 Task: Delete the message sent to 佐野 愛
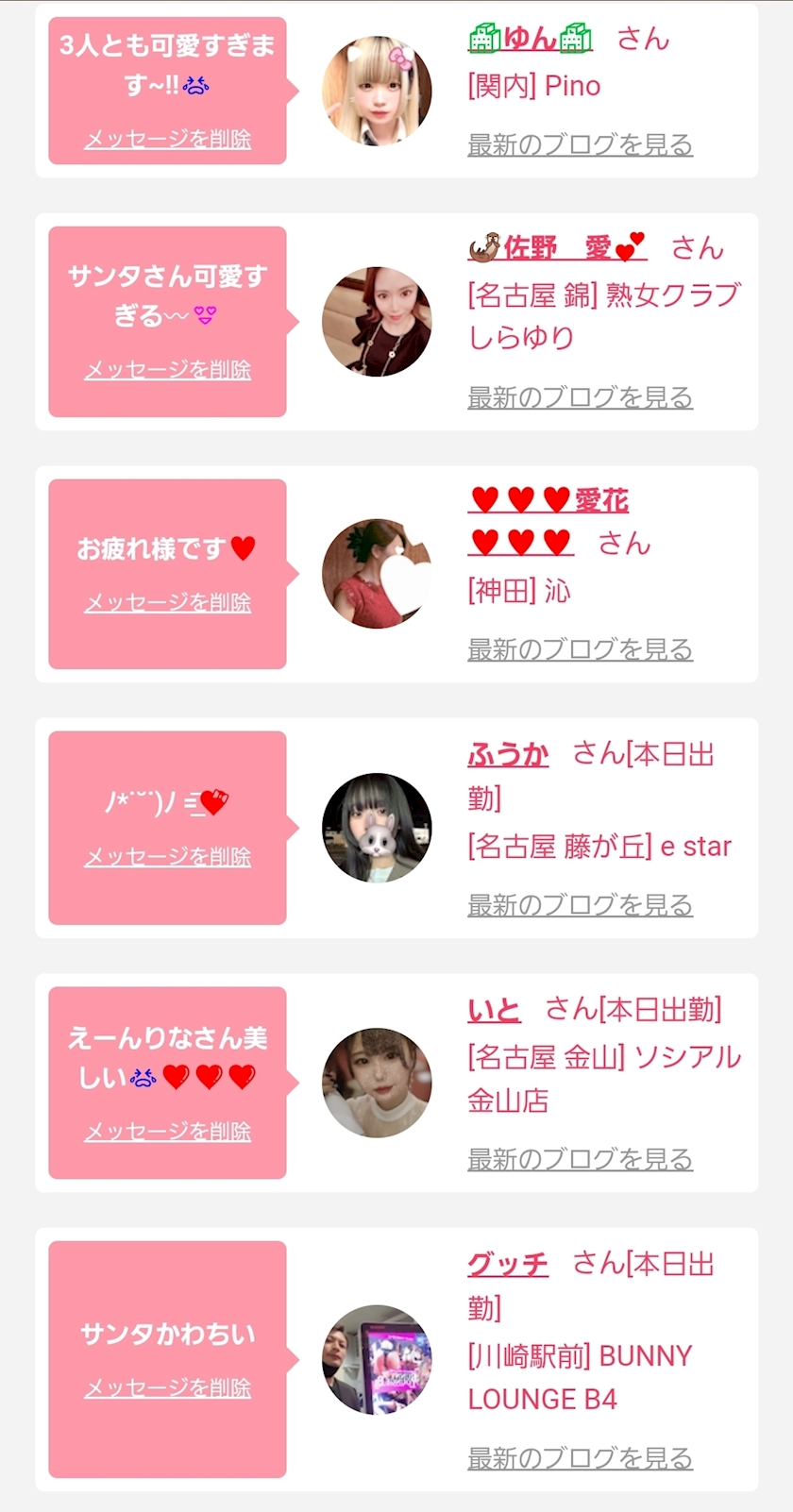pyautogui.click(x=167, y=369)
